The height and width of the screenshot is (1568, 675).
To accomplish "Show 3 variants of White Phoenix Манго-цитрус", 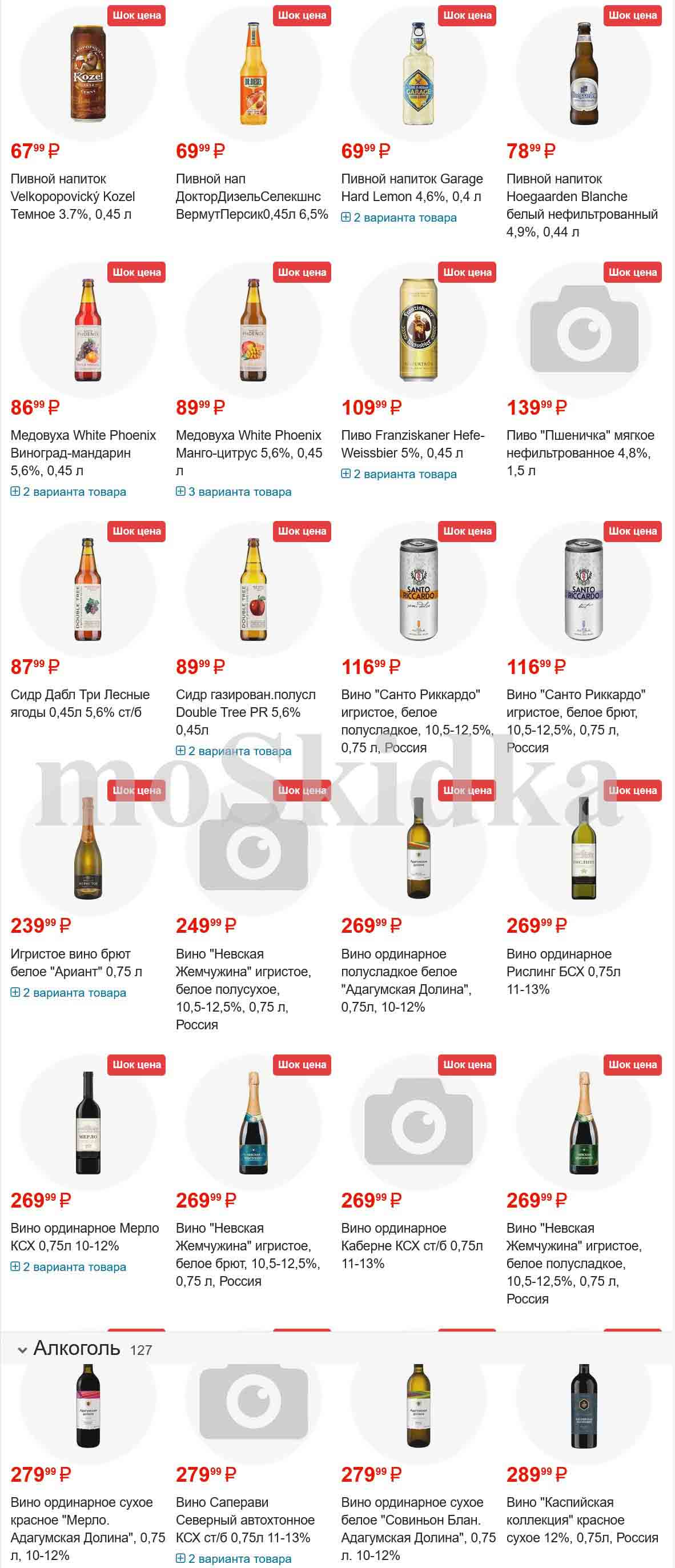I will pos(234,492).
